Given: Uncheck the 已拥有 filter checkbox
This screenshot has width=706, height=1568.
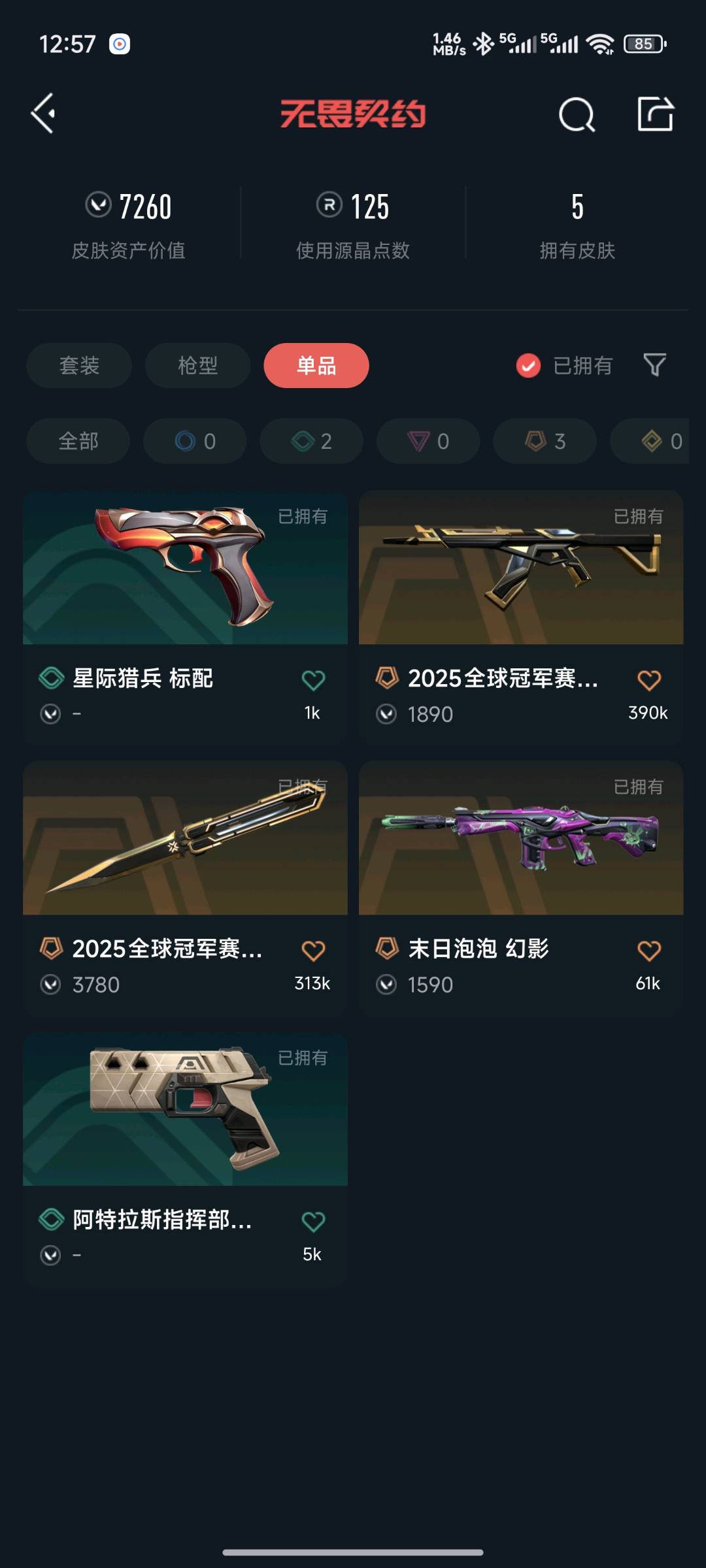Looking at the screenshot, I should [528, 366].
